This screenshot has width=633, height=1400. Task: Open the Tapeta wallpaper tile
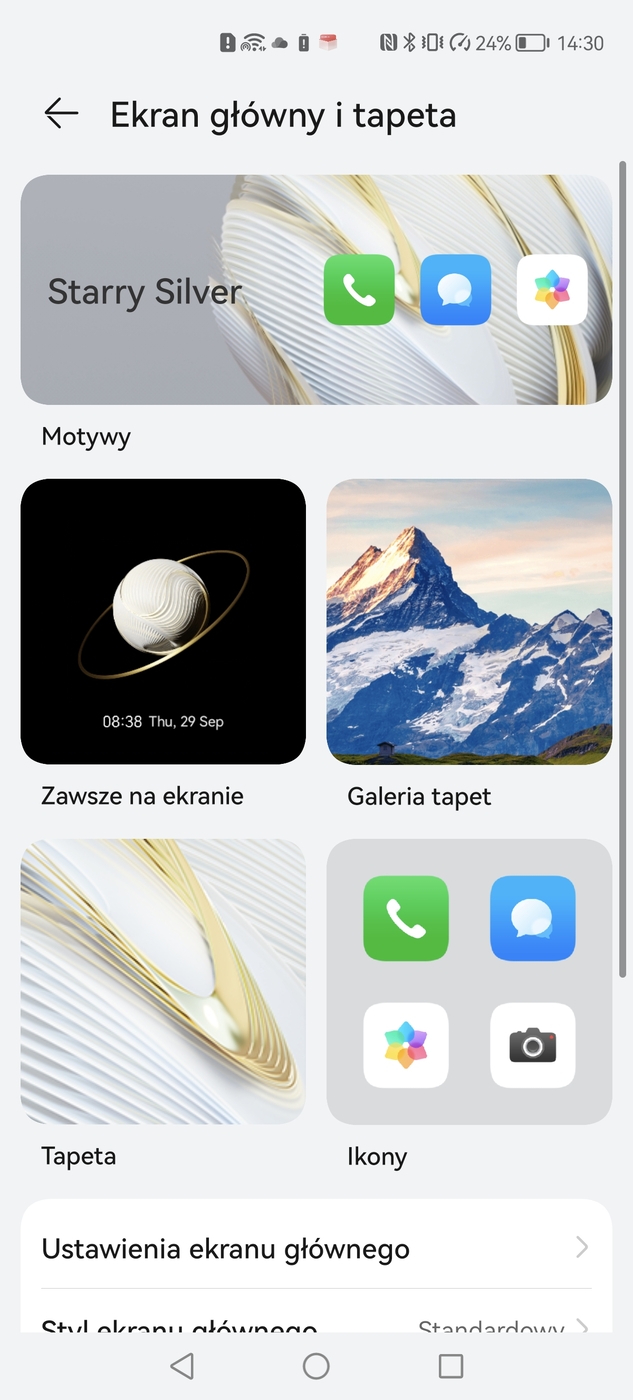pos(163,981)
